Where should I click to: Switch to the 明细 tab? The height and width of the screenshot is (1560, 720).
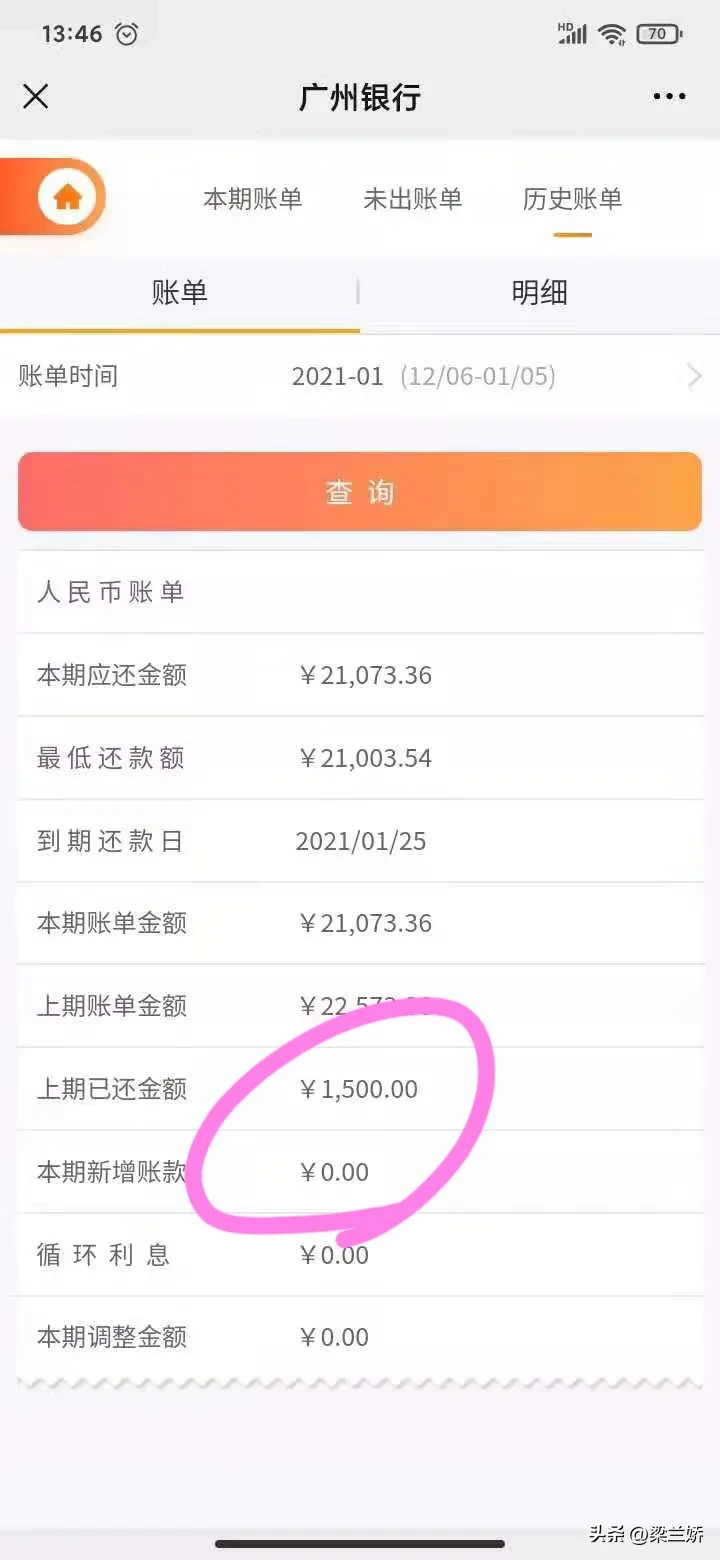tap(539, 292)
